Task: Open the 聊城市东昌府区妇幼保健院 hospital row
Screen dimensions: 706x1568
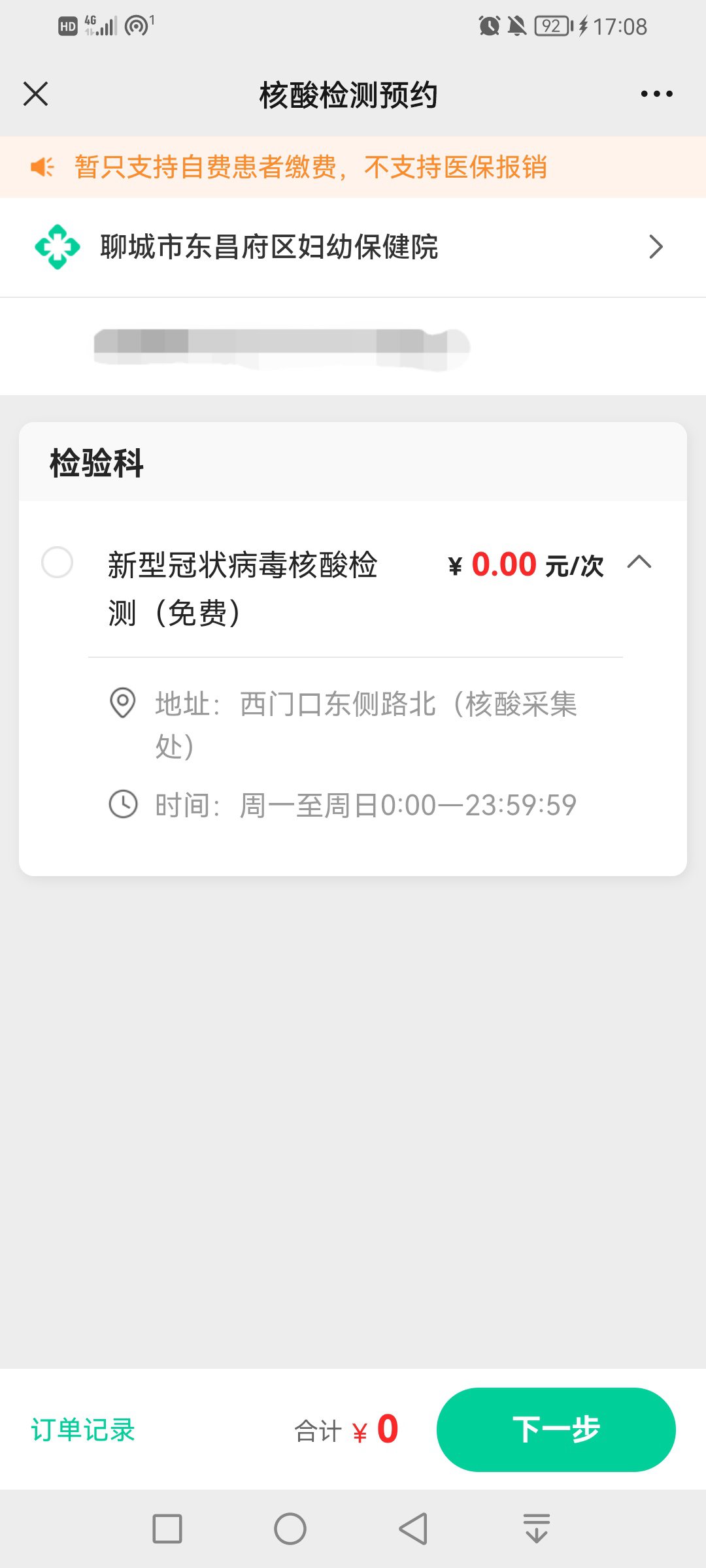Action: click(x=353, y=247)
